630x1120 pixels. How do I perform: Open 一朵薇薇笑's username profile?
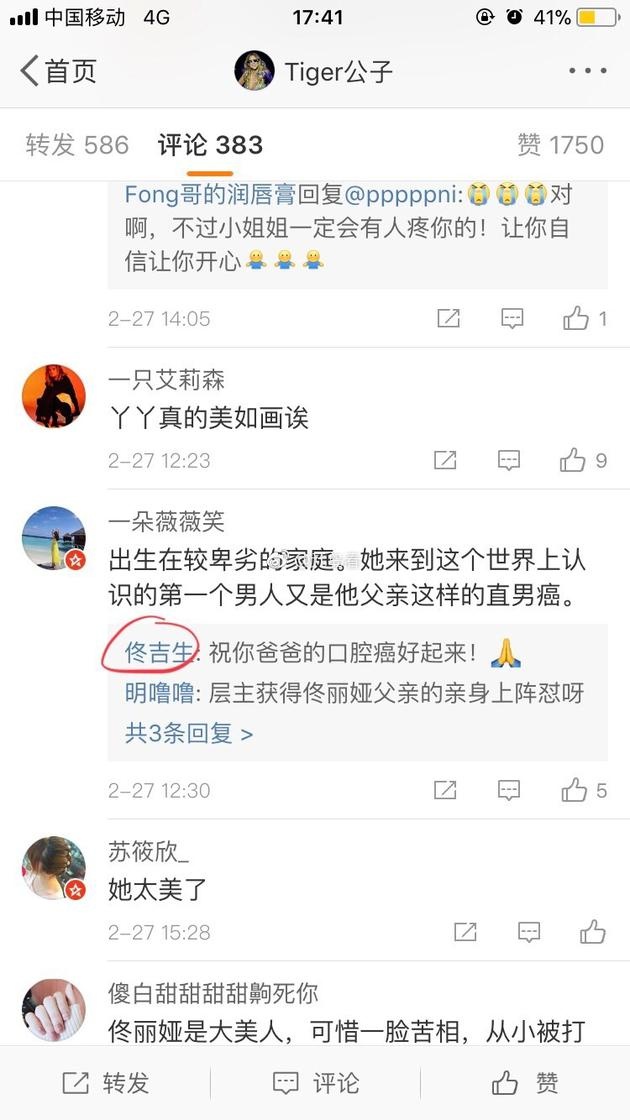click(x=166, y=521)
